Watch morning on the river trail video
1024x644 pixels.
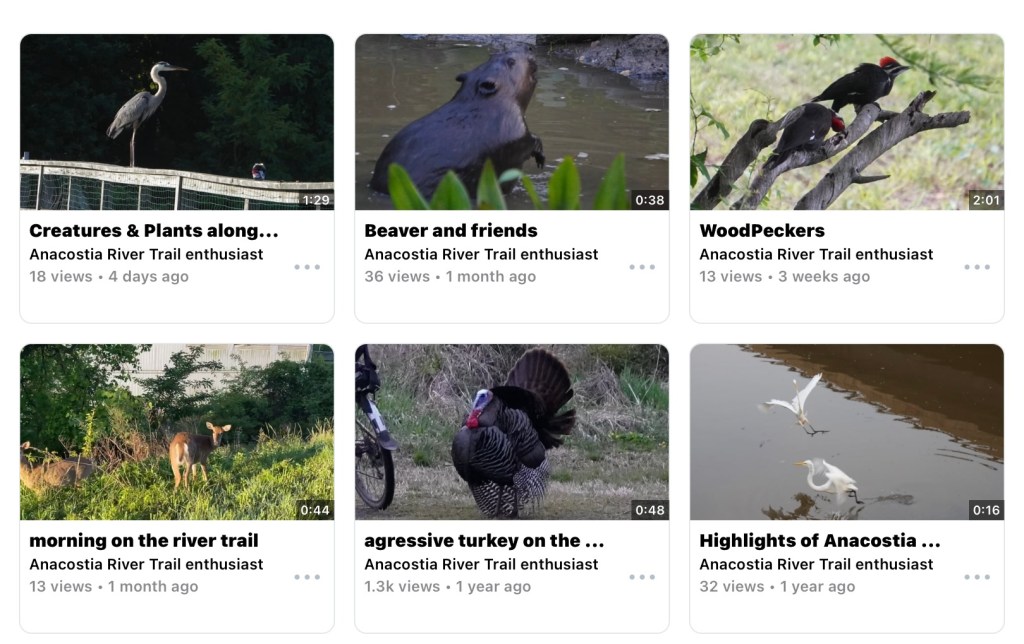[x=177, y=432]
